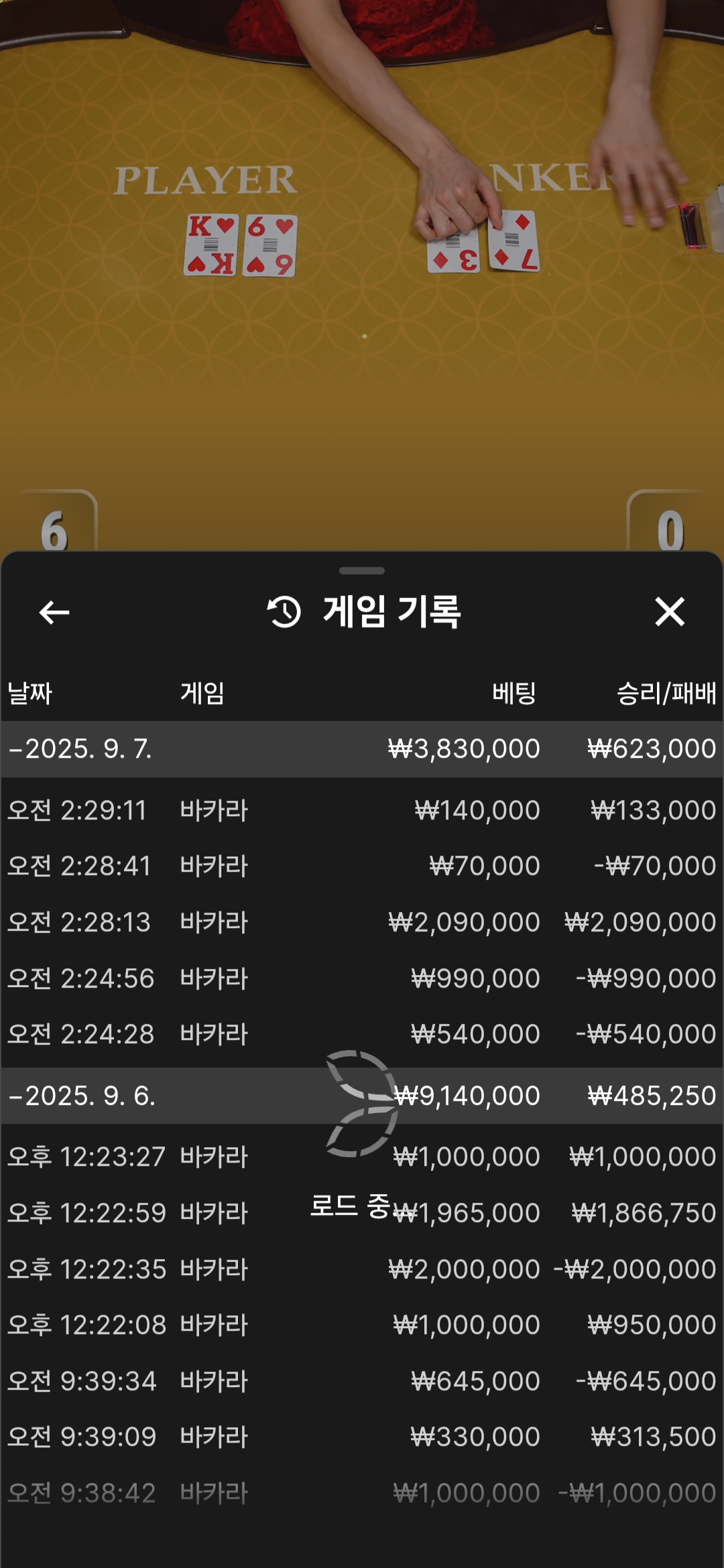Open the 오전 2:28:41 바카라 record
This screenshot has height=1568, width=724.
[362, 866]
